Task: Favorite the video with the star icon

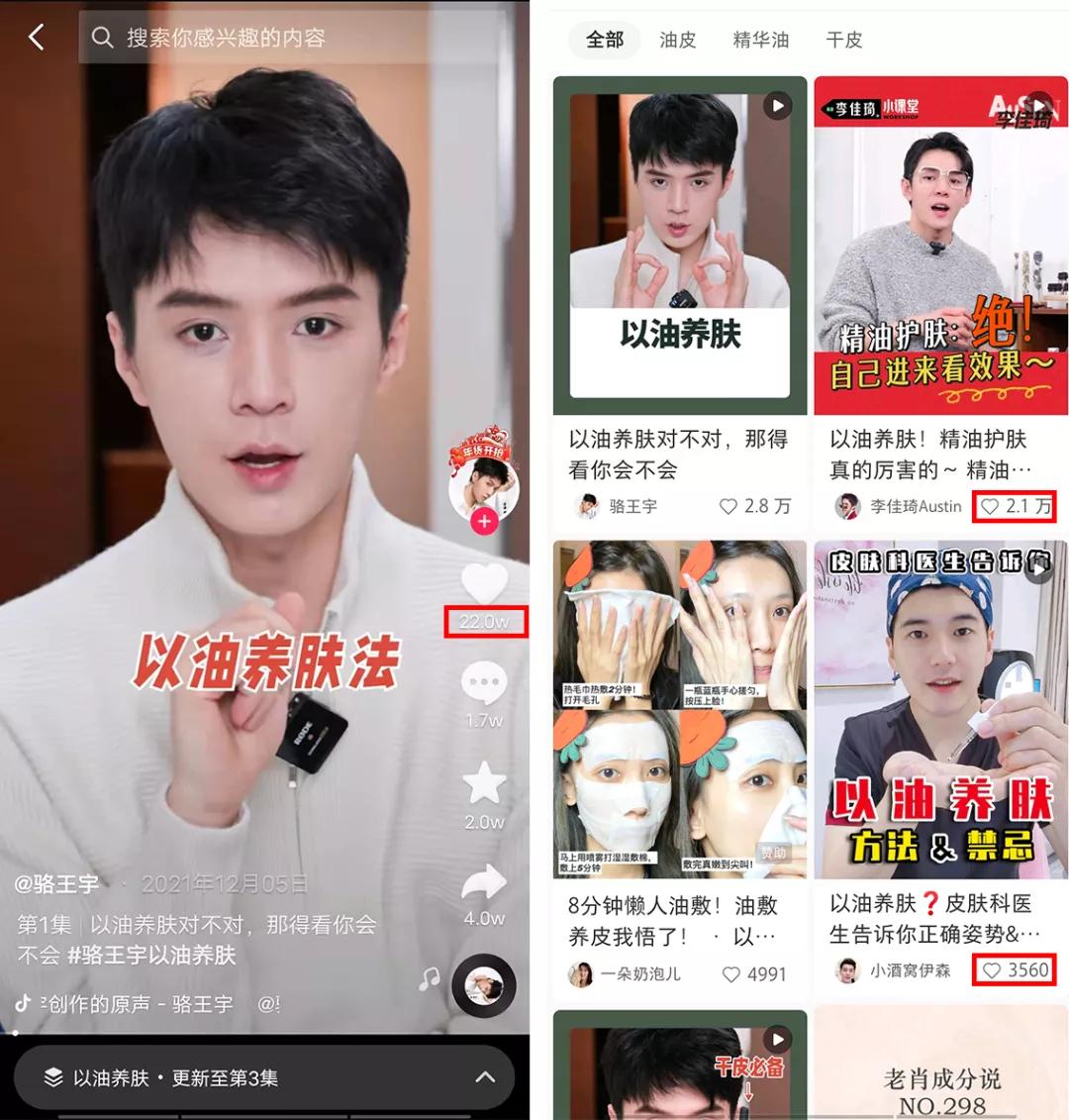Action: click(x=484, y=784)
